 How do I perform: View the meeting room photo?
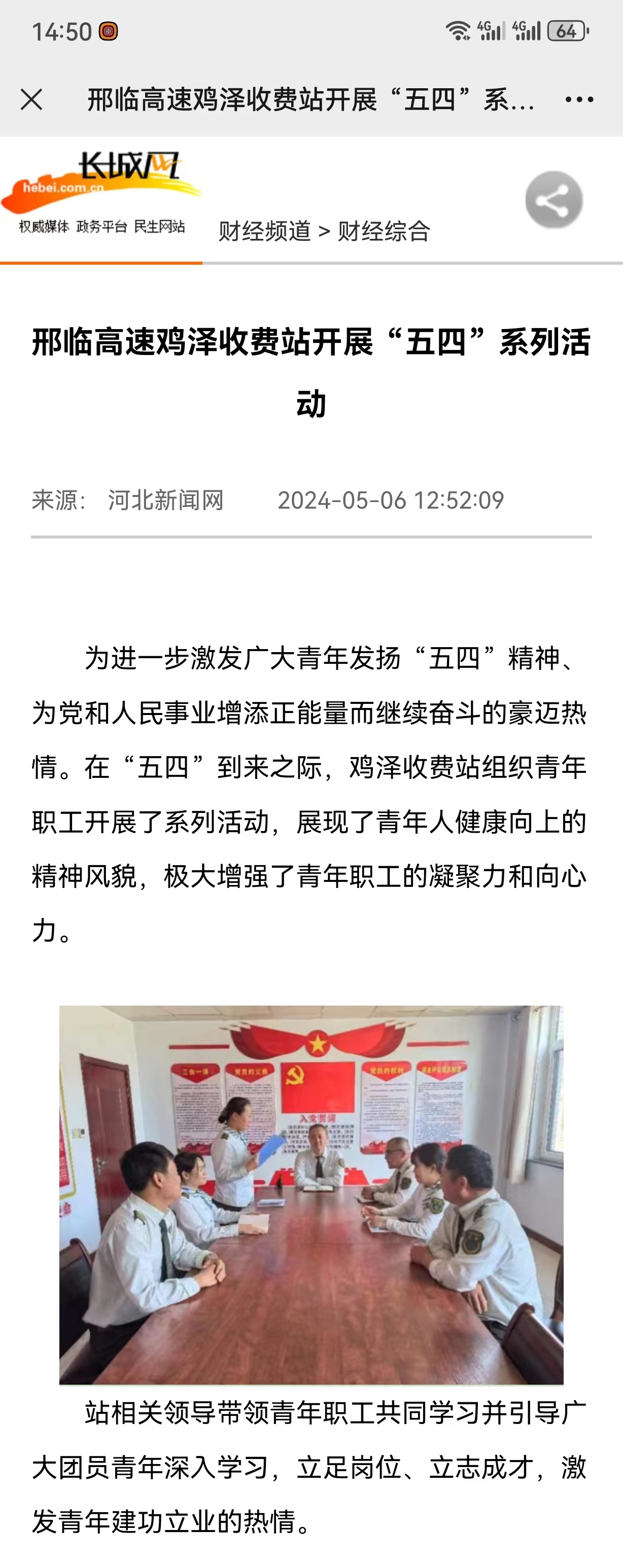311,1194
